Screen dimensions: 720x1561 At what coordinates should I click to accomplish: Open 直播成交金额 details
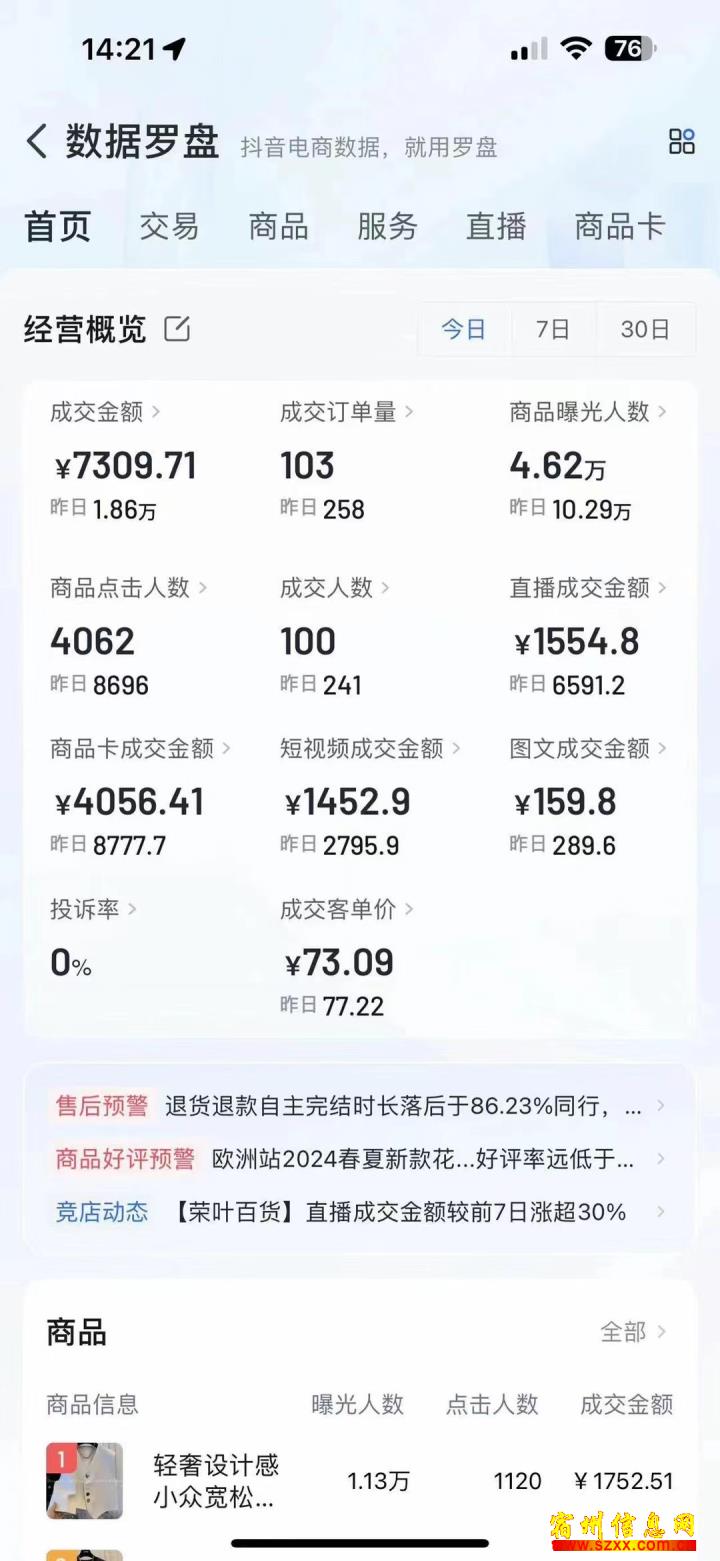click(588, 588)
